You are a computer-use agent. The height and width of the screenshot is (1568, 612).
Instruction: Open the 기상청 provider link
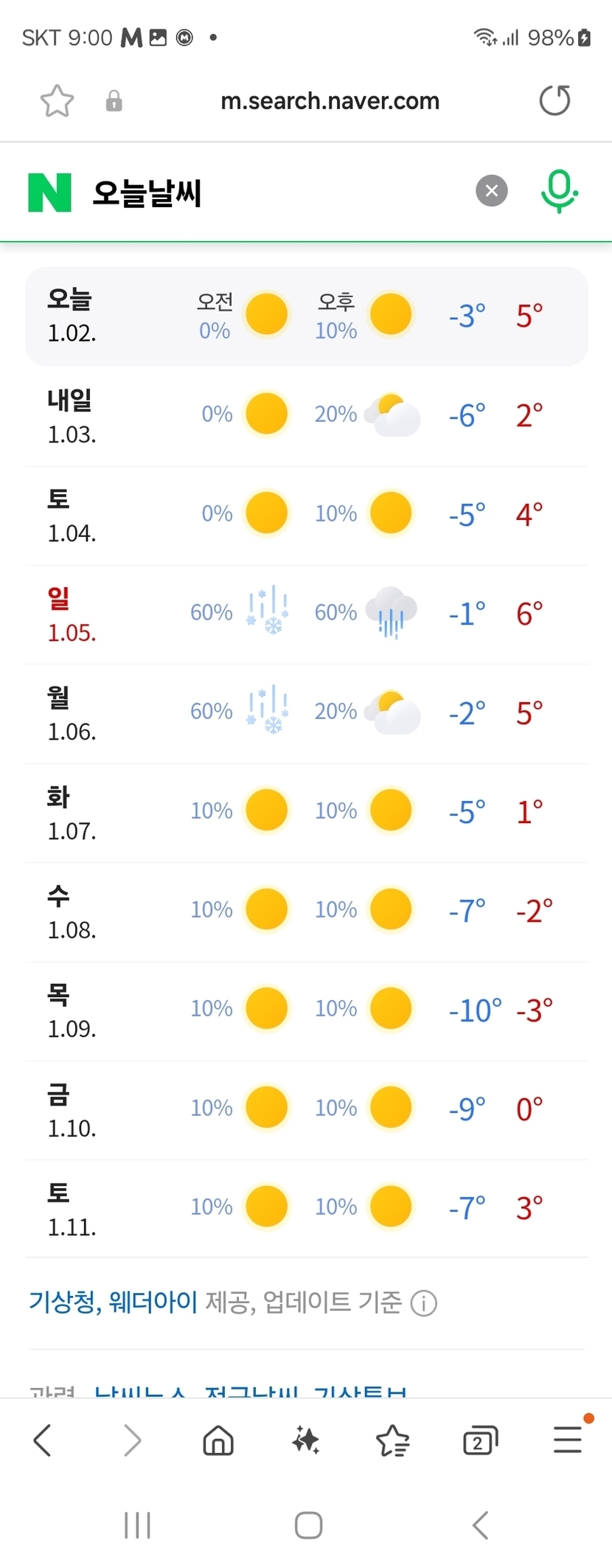62,1302
